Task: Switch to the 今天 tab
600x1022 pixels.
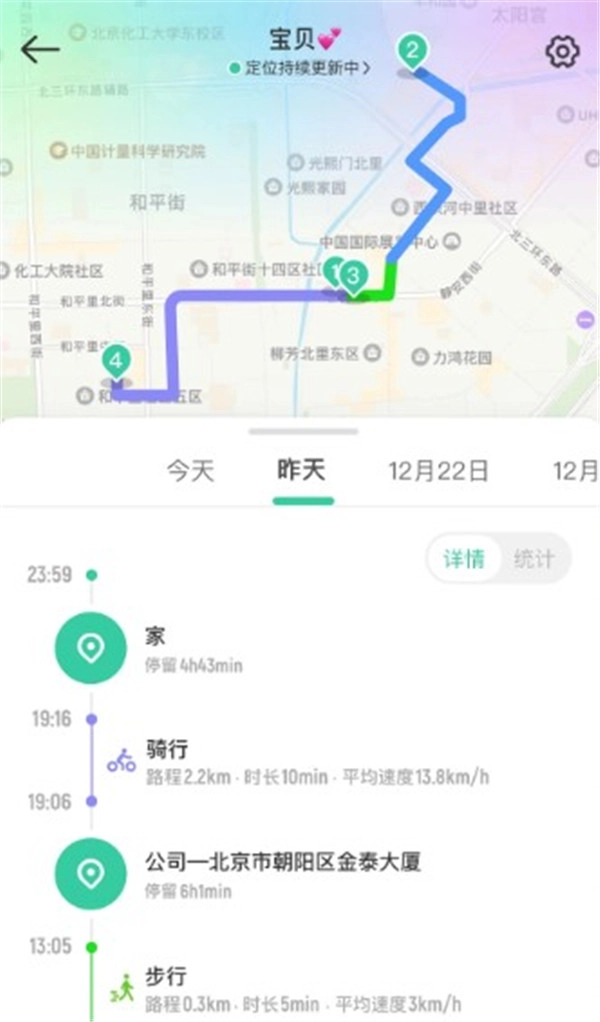Action: coord(190,471)
